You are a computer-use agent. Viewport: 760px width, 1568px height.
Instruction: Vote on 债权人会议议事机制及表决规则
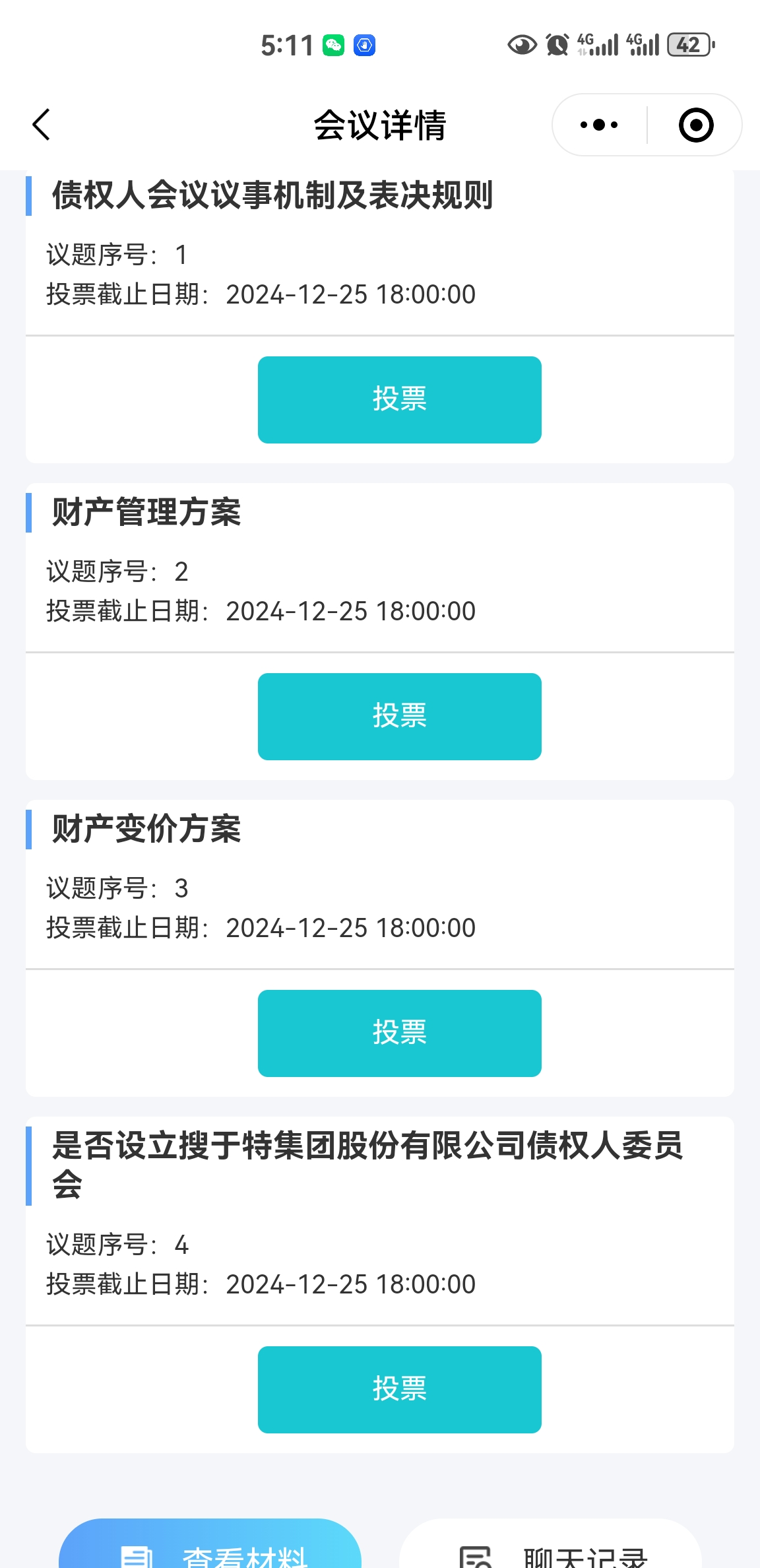pyautogui.click(x=399, y=399)
